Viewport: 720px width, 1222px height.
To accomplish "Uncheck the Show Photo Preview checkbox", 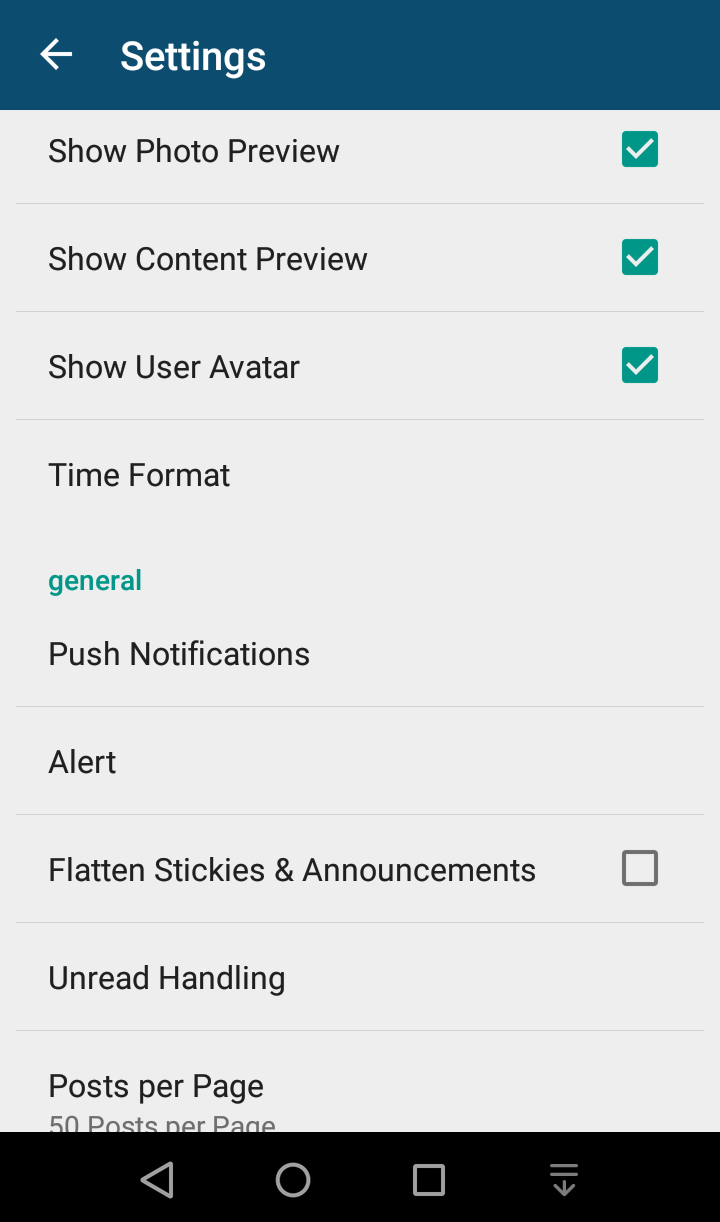I will click(639, 150).
